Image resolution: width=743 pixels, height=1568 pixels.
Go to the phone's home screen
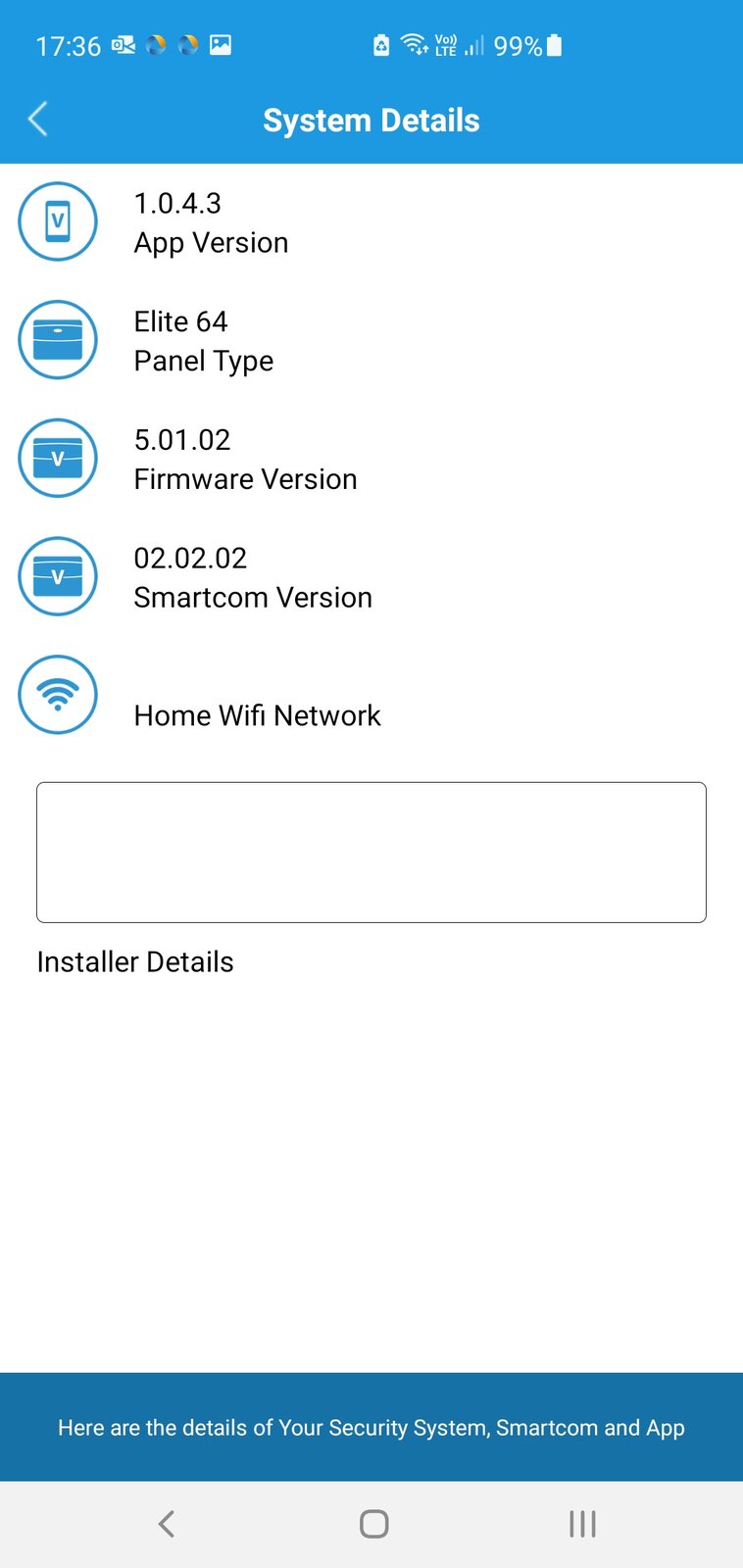(x=373, y=1524)
